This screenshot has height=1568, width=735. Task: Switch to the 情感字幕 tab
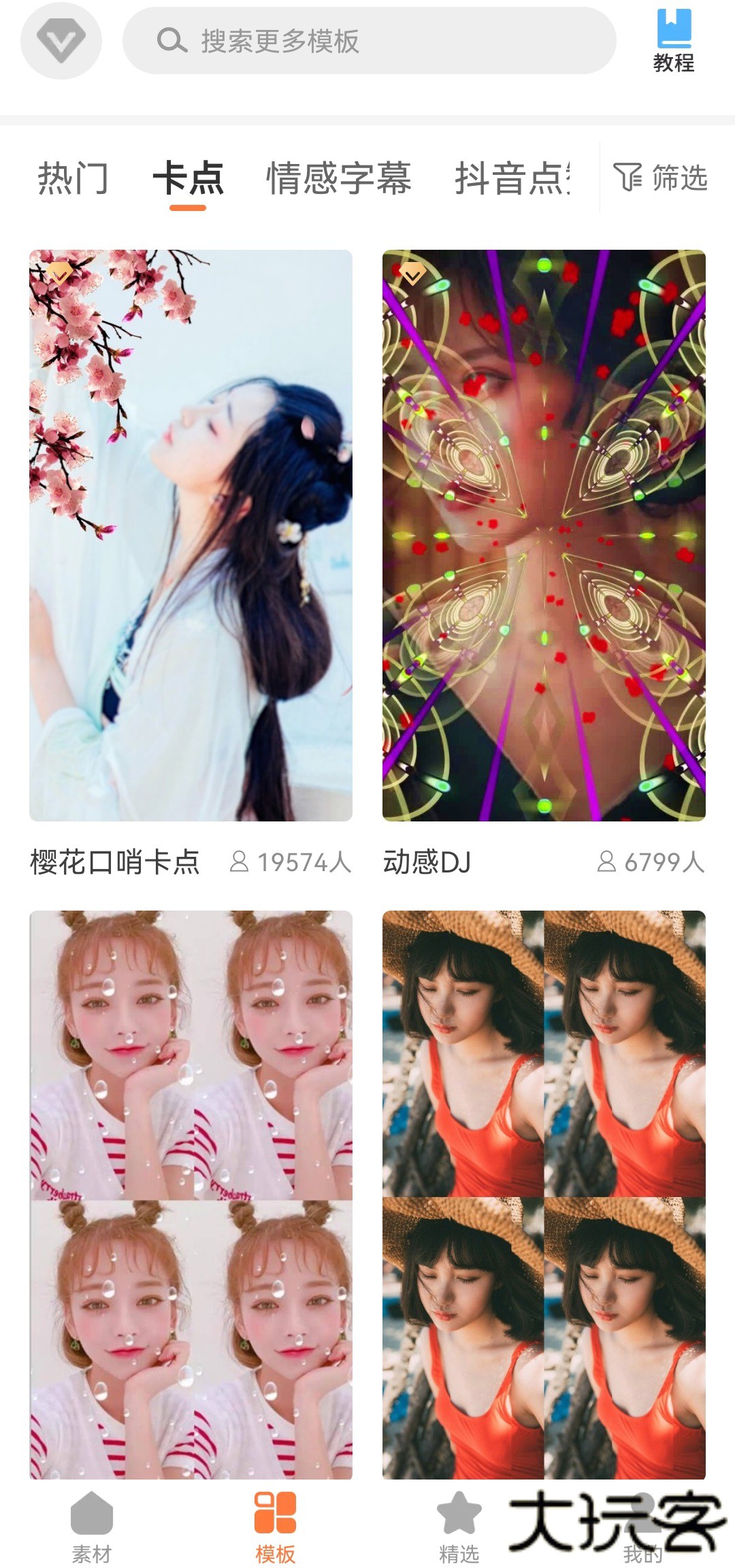pyautogui.click(x=338, y=178)
